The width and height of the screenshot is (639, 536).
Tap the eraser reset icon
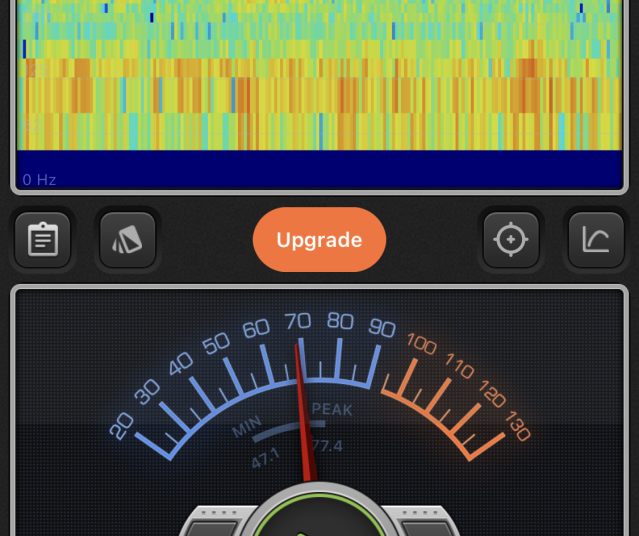[x=128, y=240]
